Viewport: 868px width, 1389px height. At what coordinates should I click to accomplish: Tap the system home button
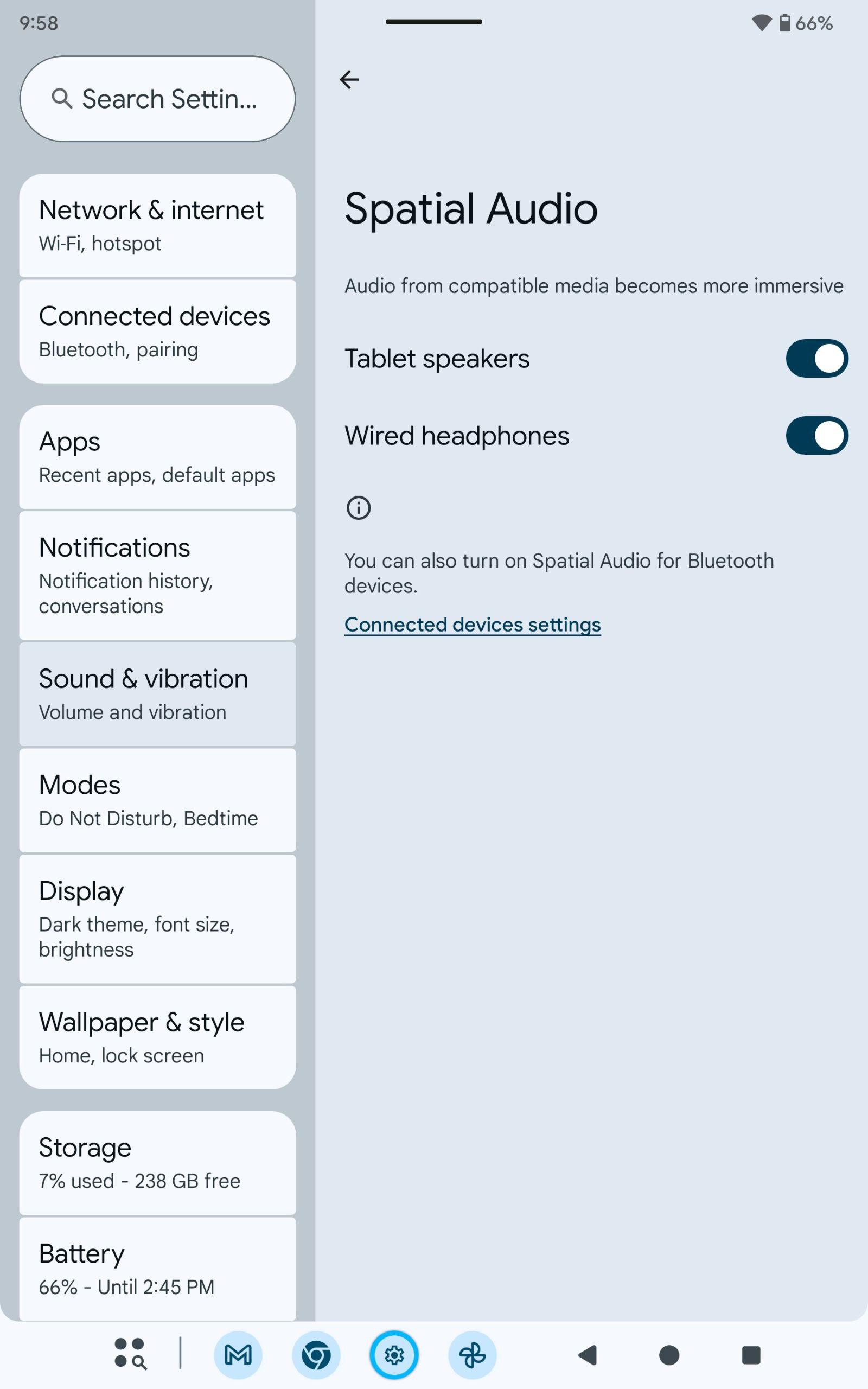tap(669, 1355)
